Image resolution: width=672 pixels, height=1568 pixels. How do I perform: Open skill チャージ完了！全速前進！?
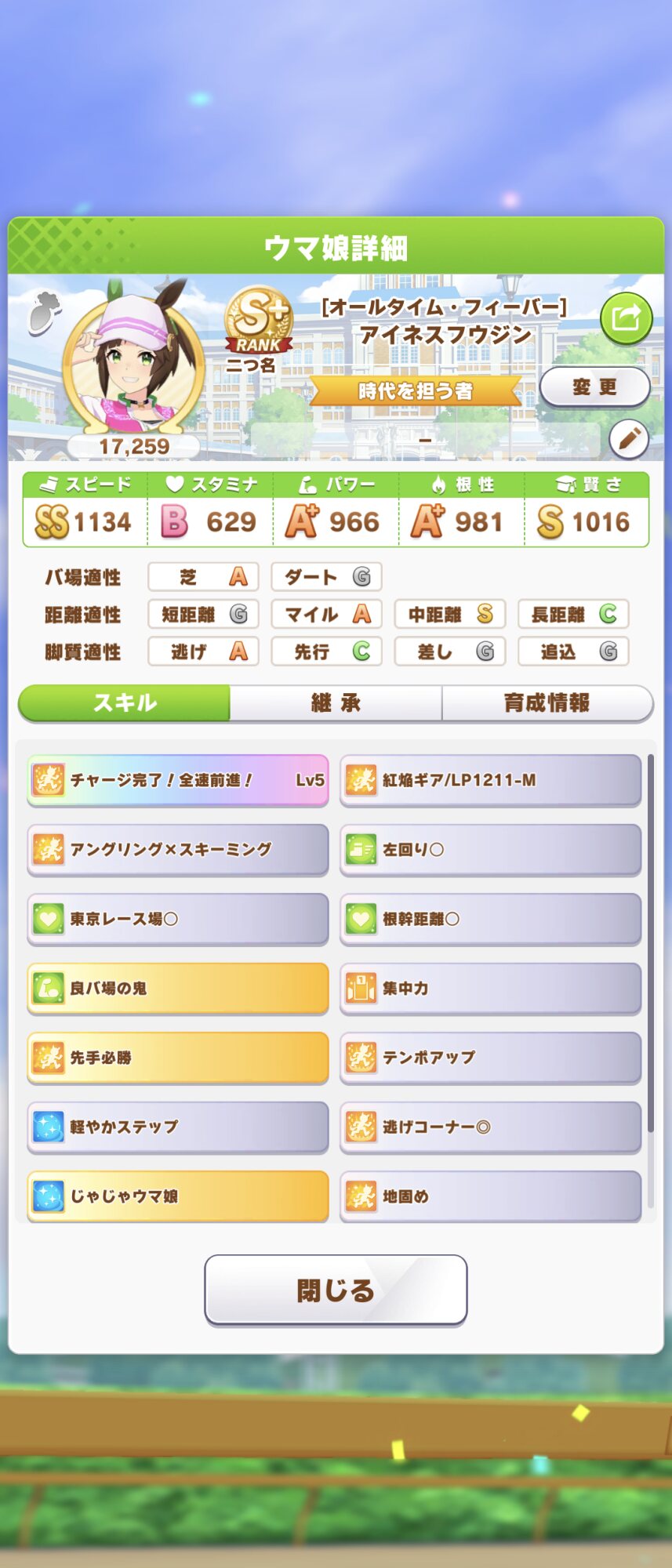[x=178, y=780]
